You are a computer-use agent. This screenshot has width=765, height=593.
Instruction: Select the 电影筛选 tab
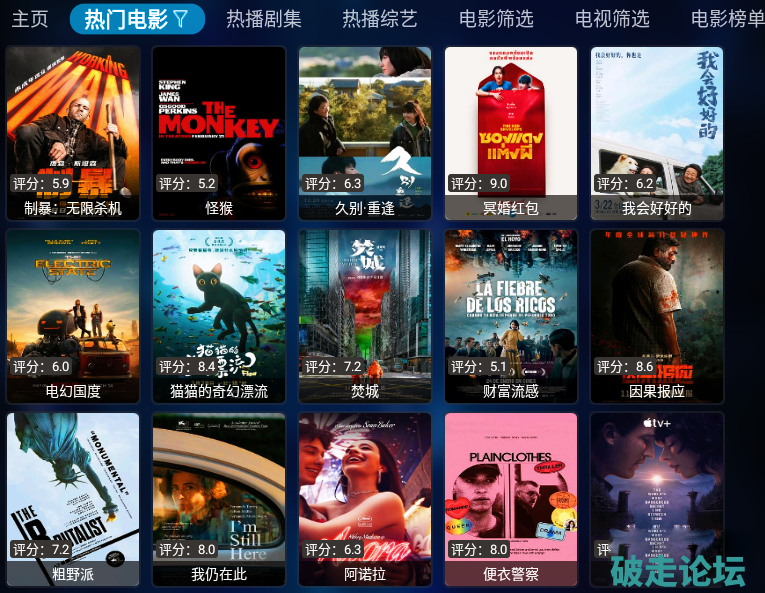coord(496,19)
